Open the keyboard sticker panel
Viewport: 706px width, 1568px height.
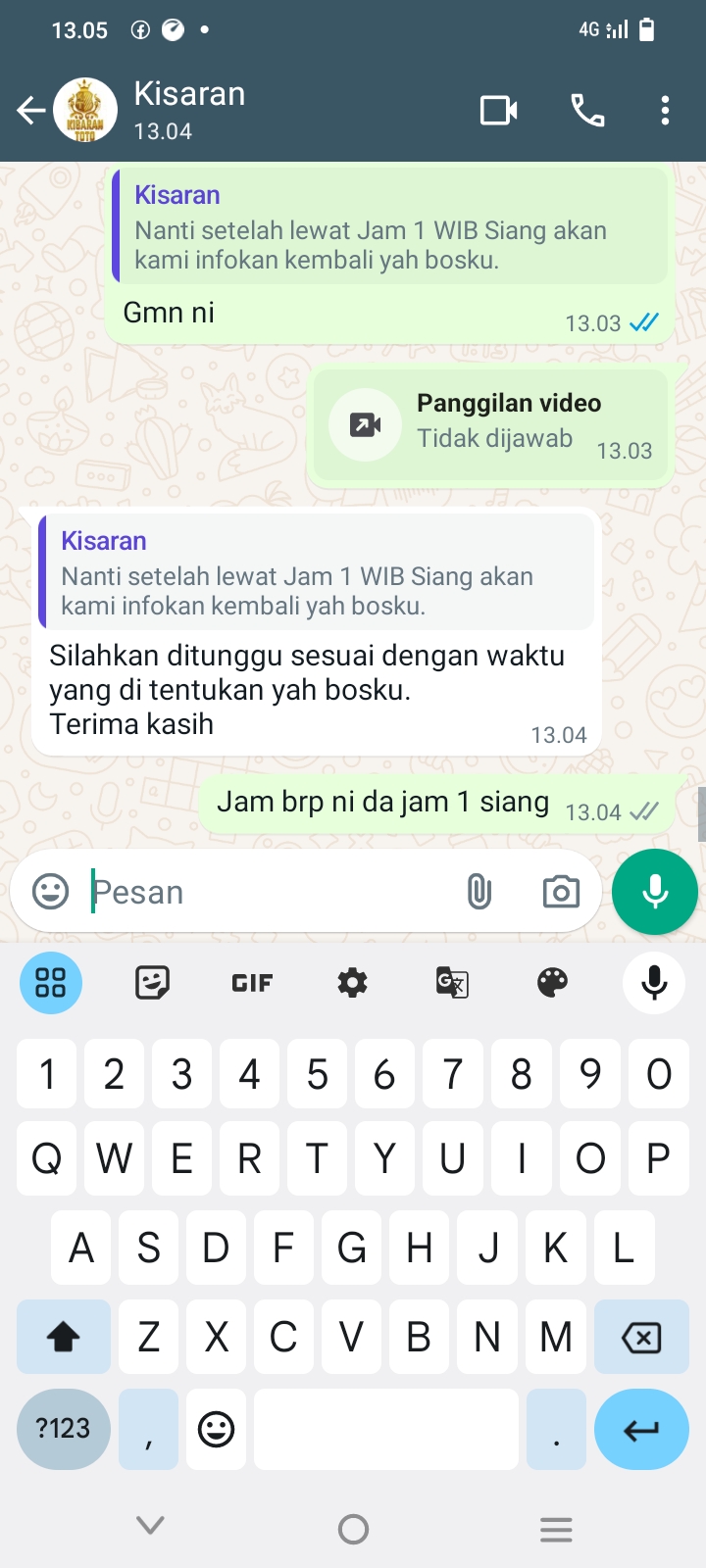[x=152, y=982]
